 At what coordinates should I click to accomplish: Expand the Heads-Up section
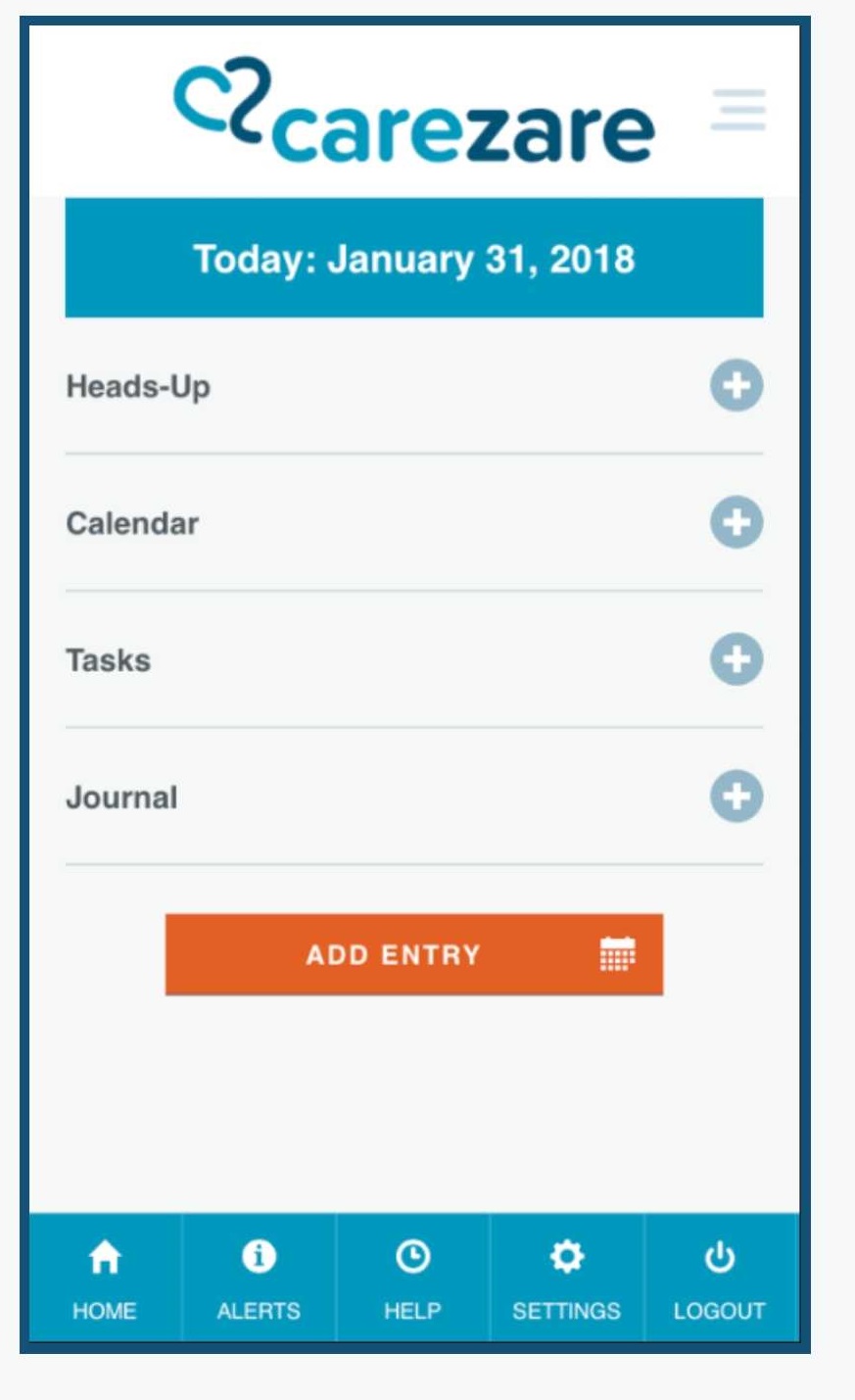coord(736,386)
